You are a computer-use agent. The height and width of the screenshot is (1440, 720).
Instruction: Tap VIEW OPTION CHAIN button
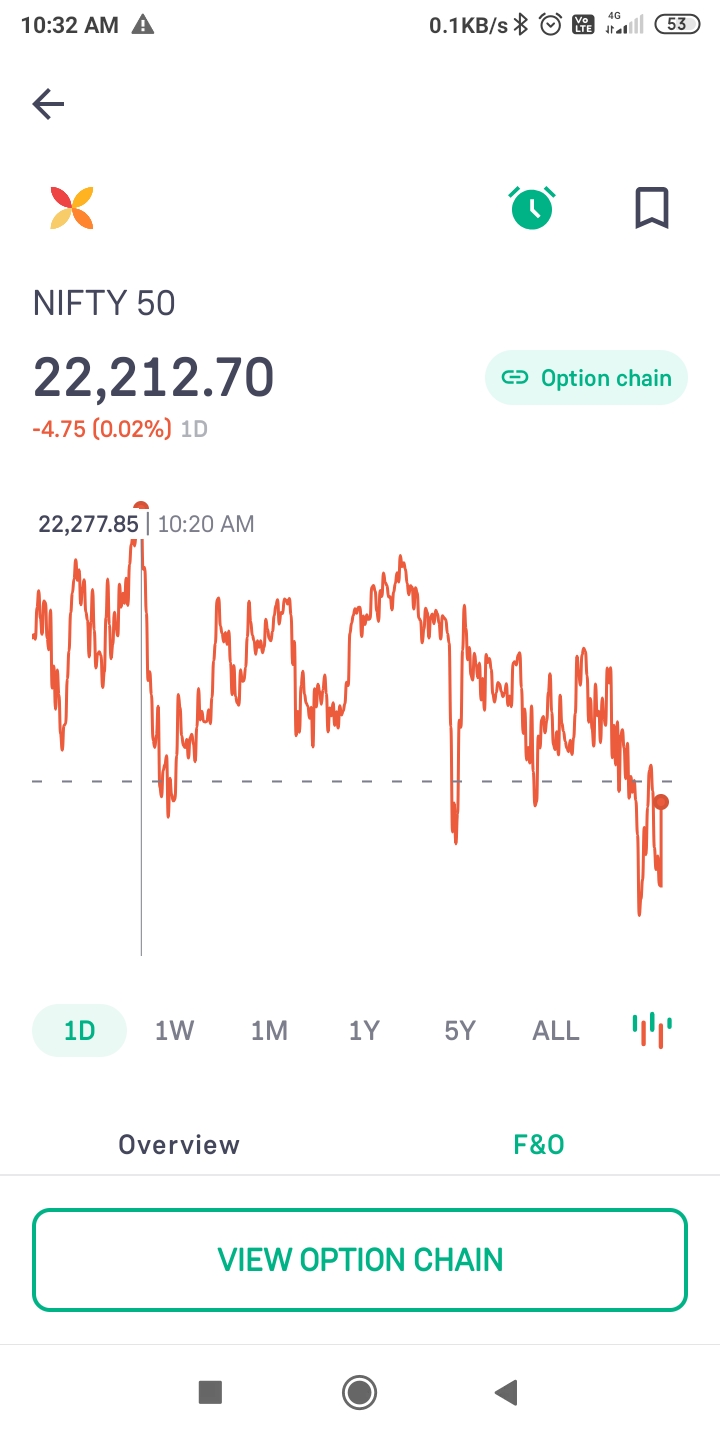coord(360,1260)
